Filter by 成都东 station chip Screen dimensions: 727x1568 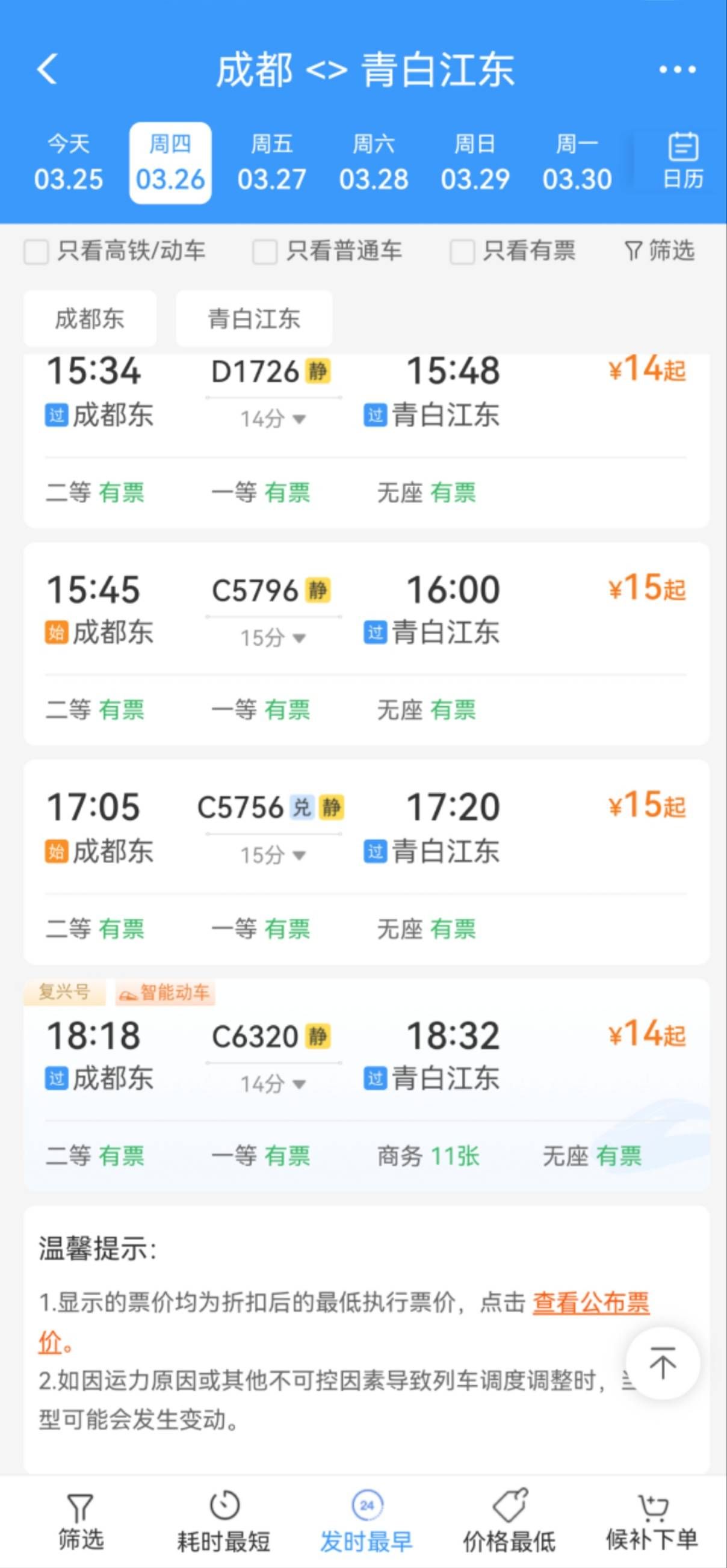[x=90, y=318]
